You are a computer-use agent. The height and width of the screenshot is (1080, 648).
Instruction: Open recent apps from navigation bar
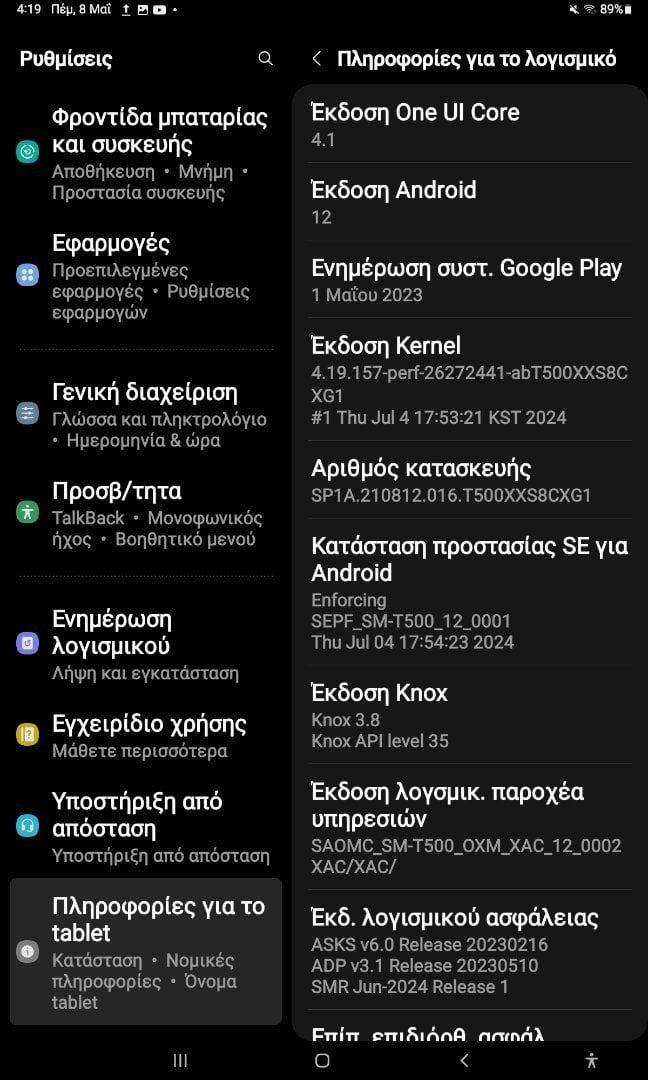click(180, 1061)
